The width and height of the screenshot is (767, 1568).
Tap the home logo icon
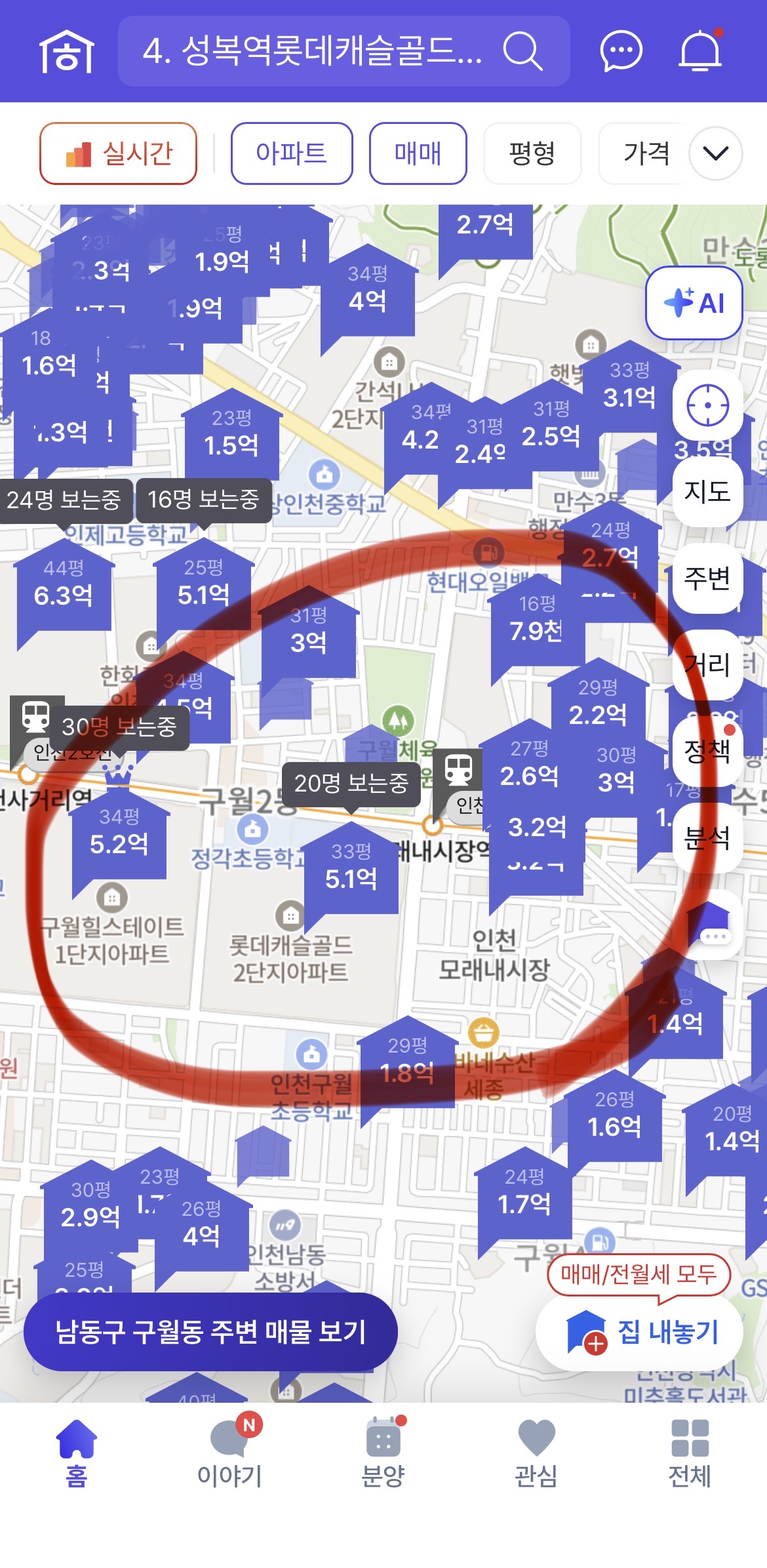pyautogui.click(x=67, y=51)
